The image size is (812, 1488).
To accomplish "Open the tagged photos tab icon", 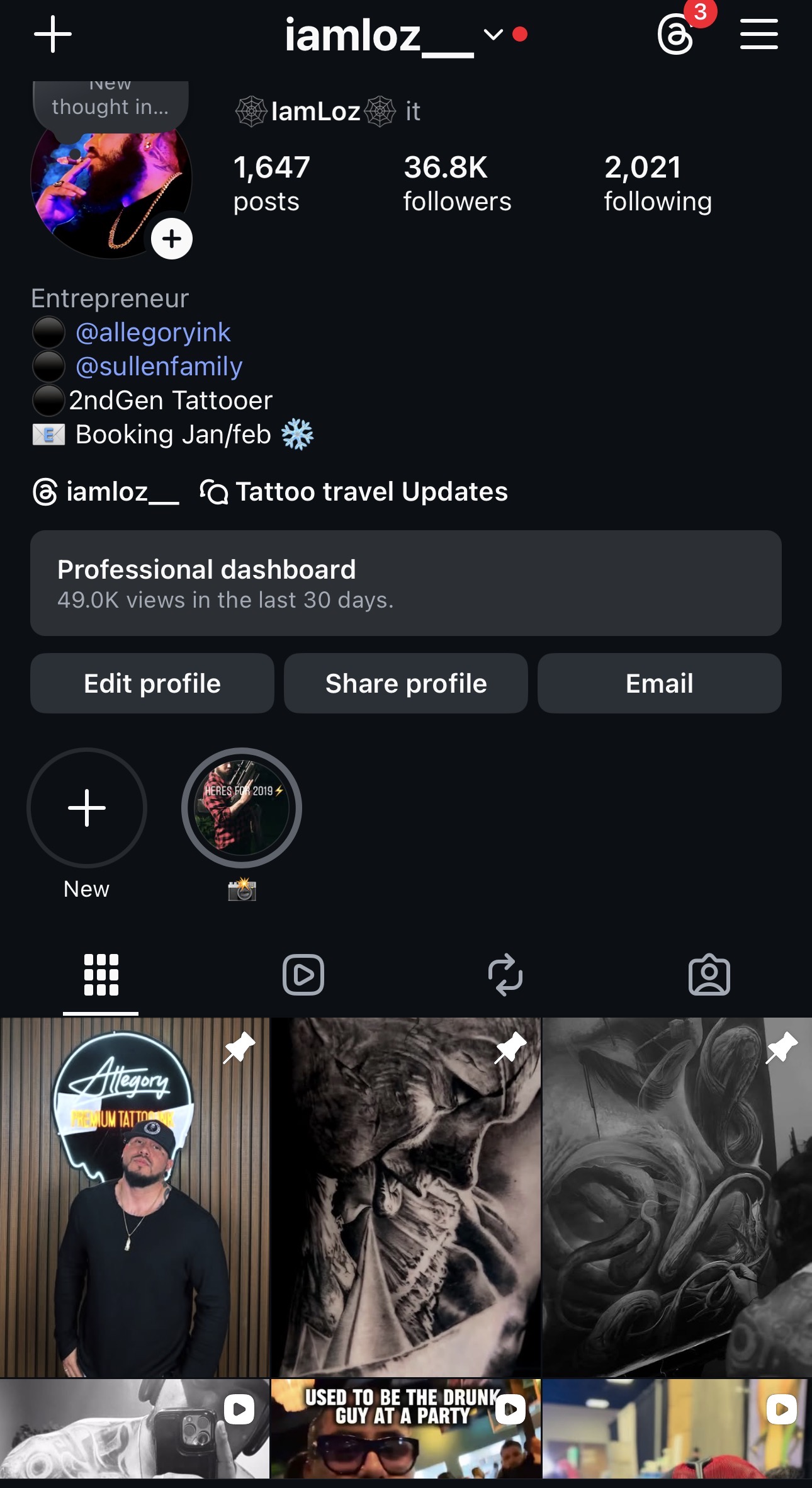I will tap(710, 975).
